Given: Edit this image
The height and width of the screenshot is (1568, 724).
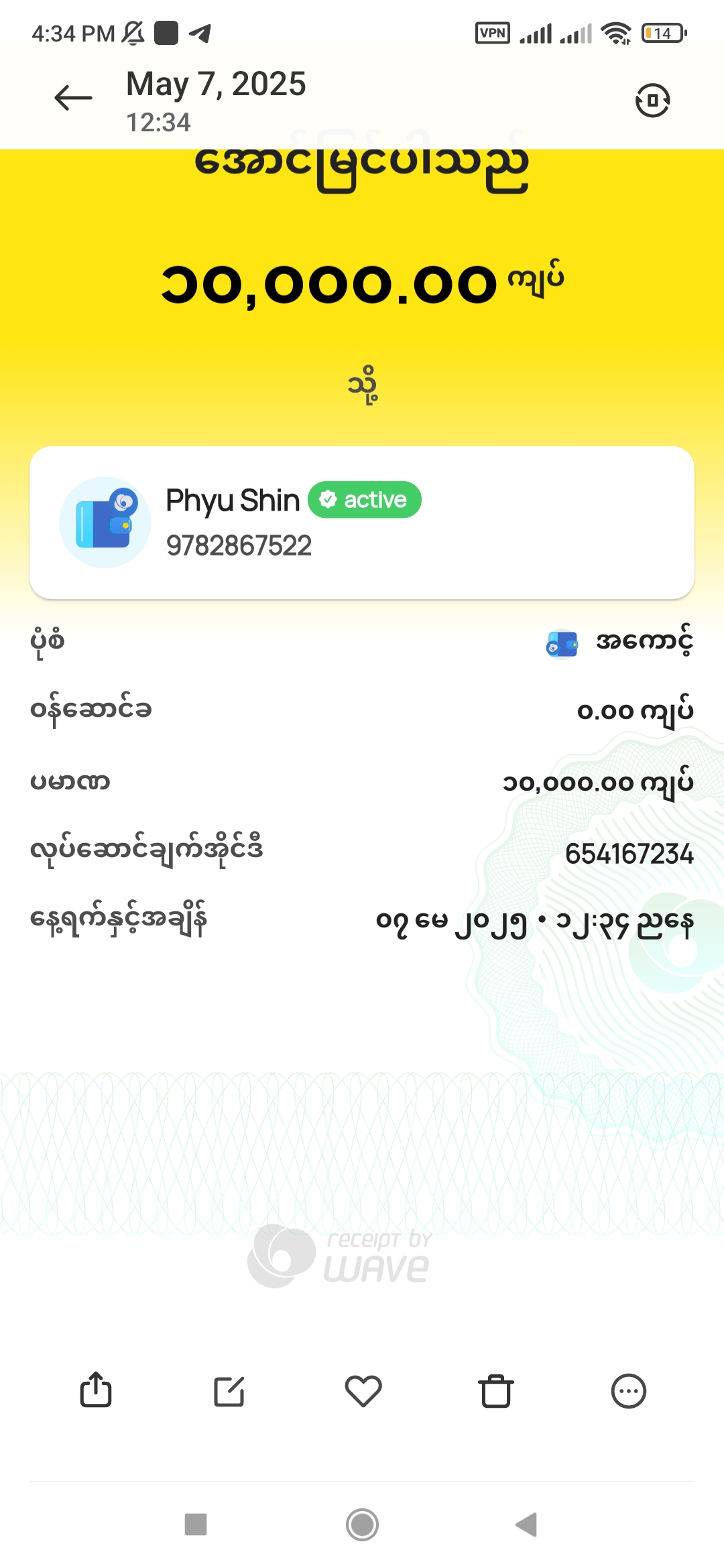Looking at the screenshot, I should pos(229,1391).
